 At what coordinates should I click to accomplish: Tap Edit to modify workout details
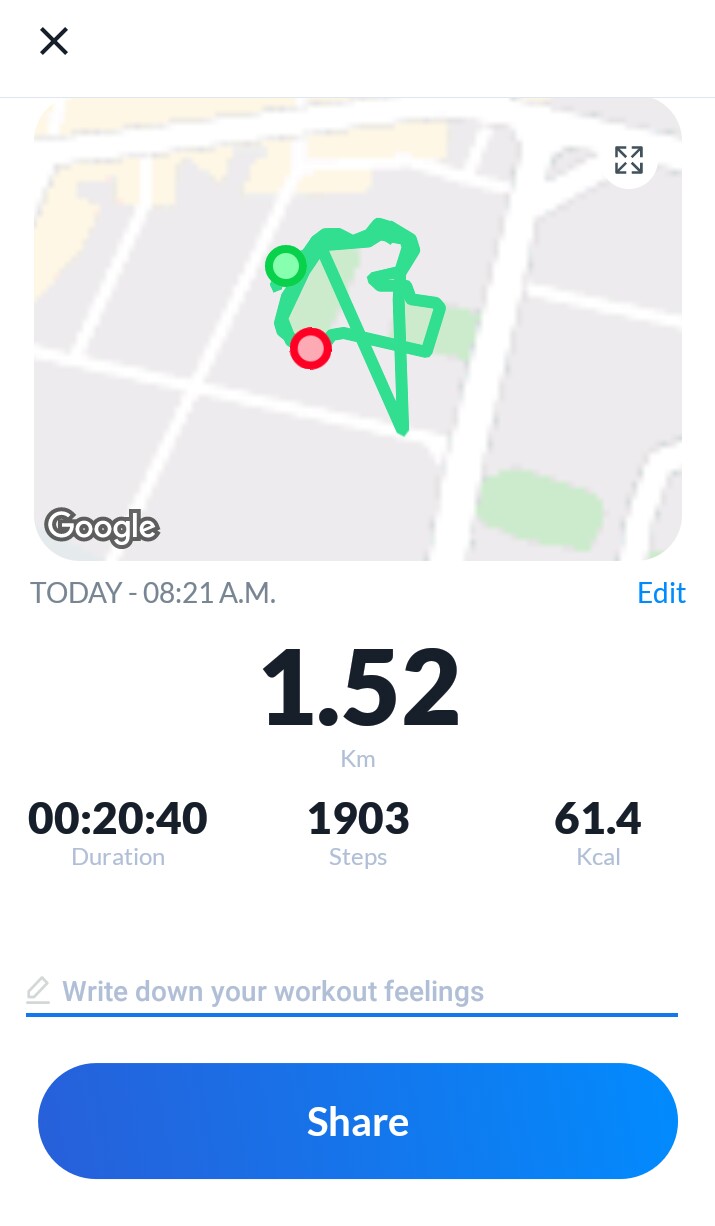tap(661, 593)
